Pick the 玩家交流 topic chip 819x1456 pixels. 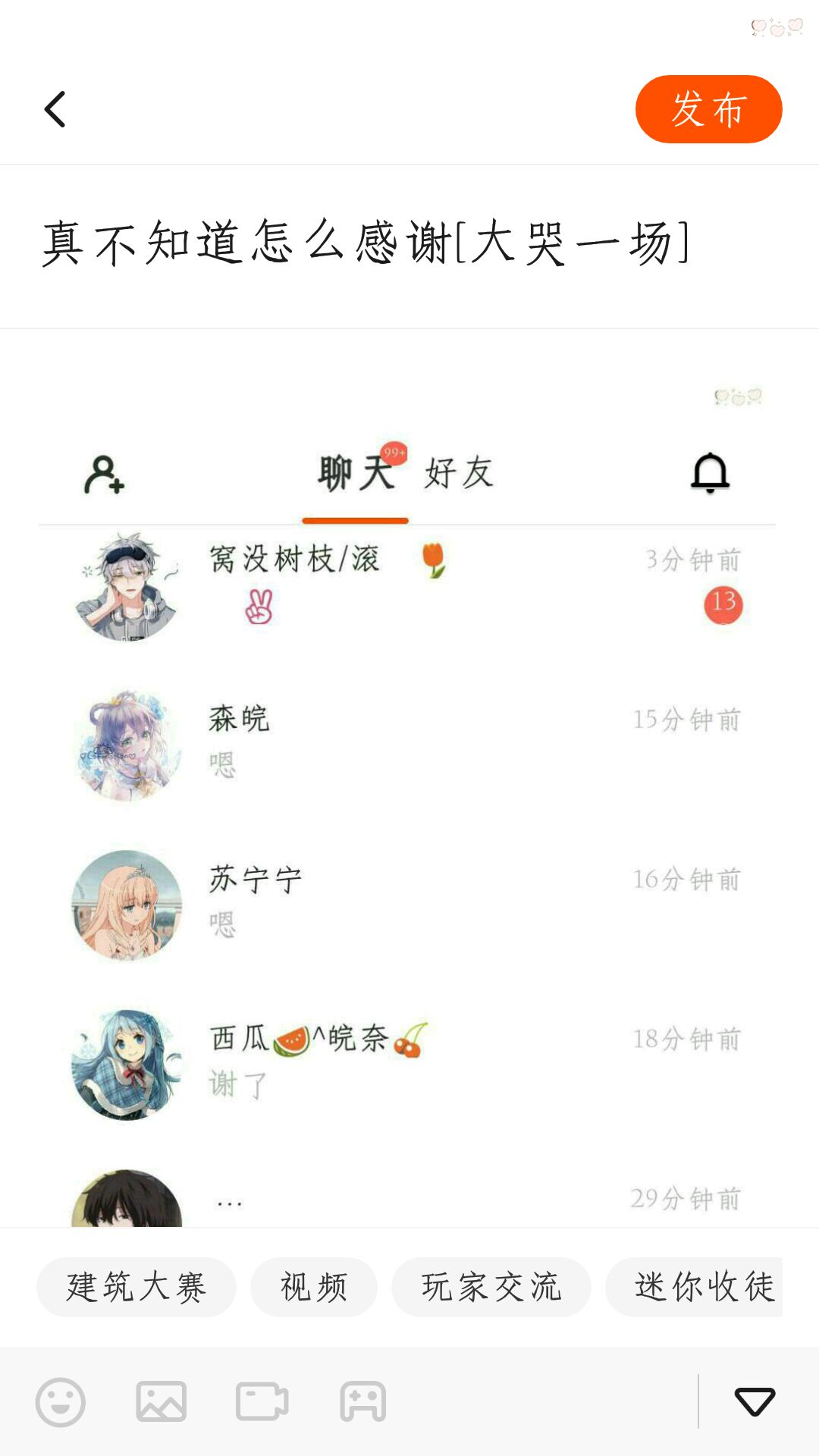491,1287
